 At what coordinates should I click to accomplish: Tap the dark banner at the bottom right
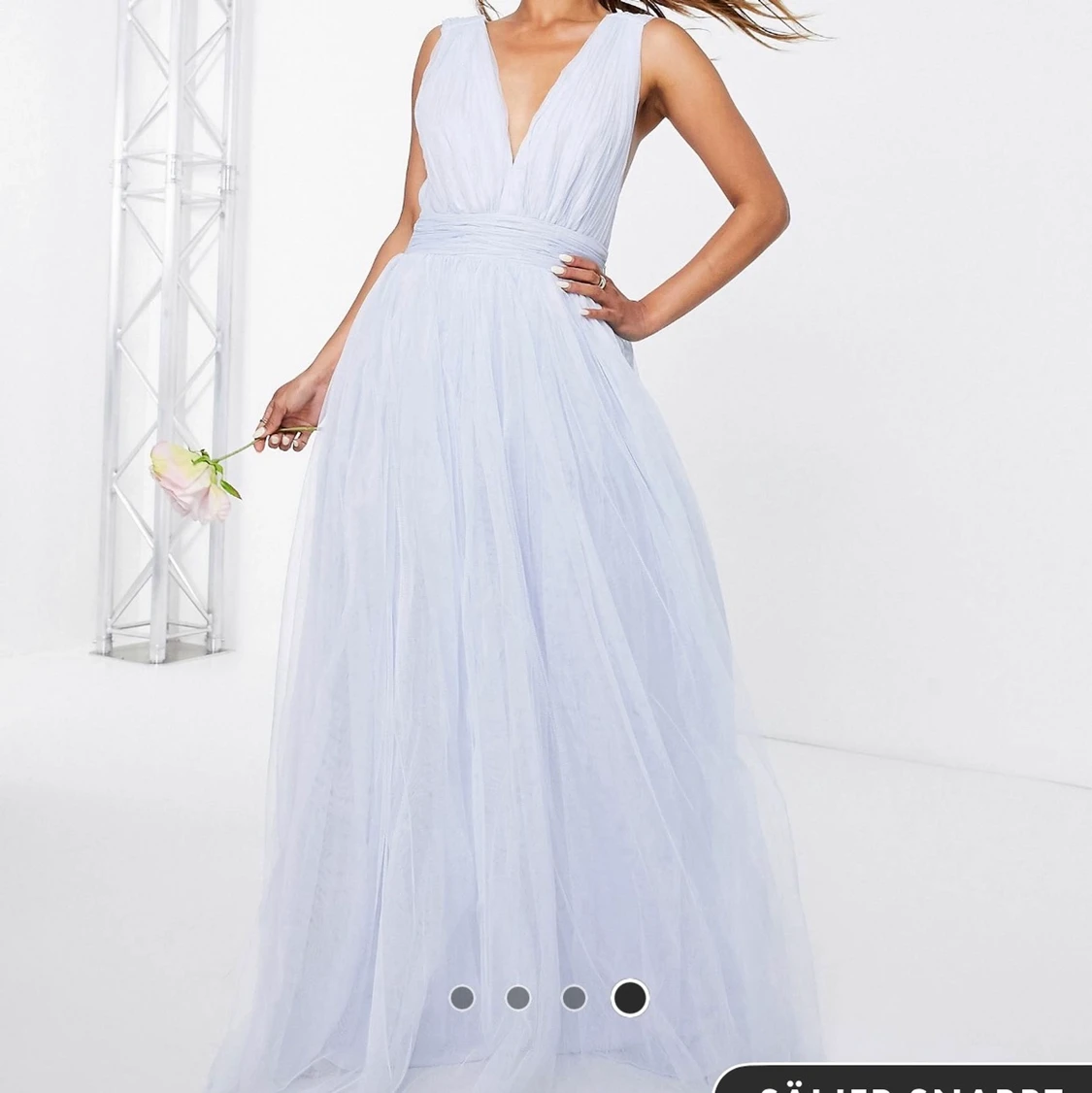pyautogui.click(x=908, y=1079)
